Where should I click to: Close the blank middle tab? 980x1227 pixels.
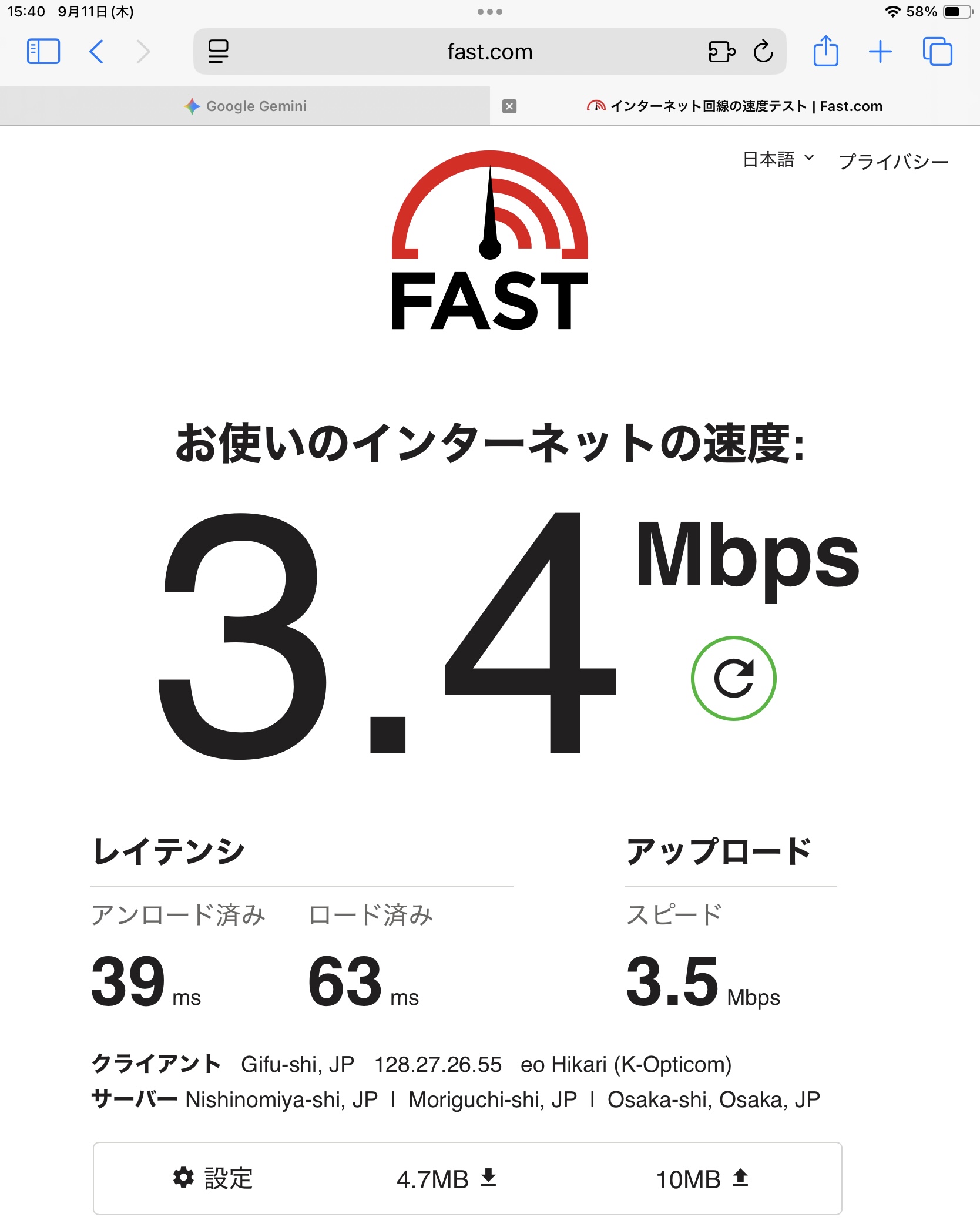[x=509, y=106]
